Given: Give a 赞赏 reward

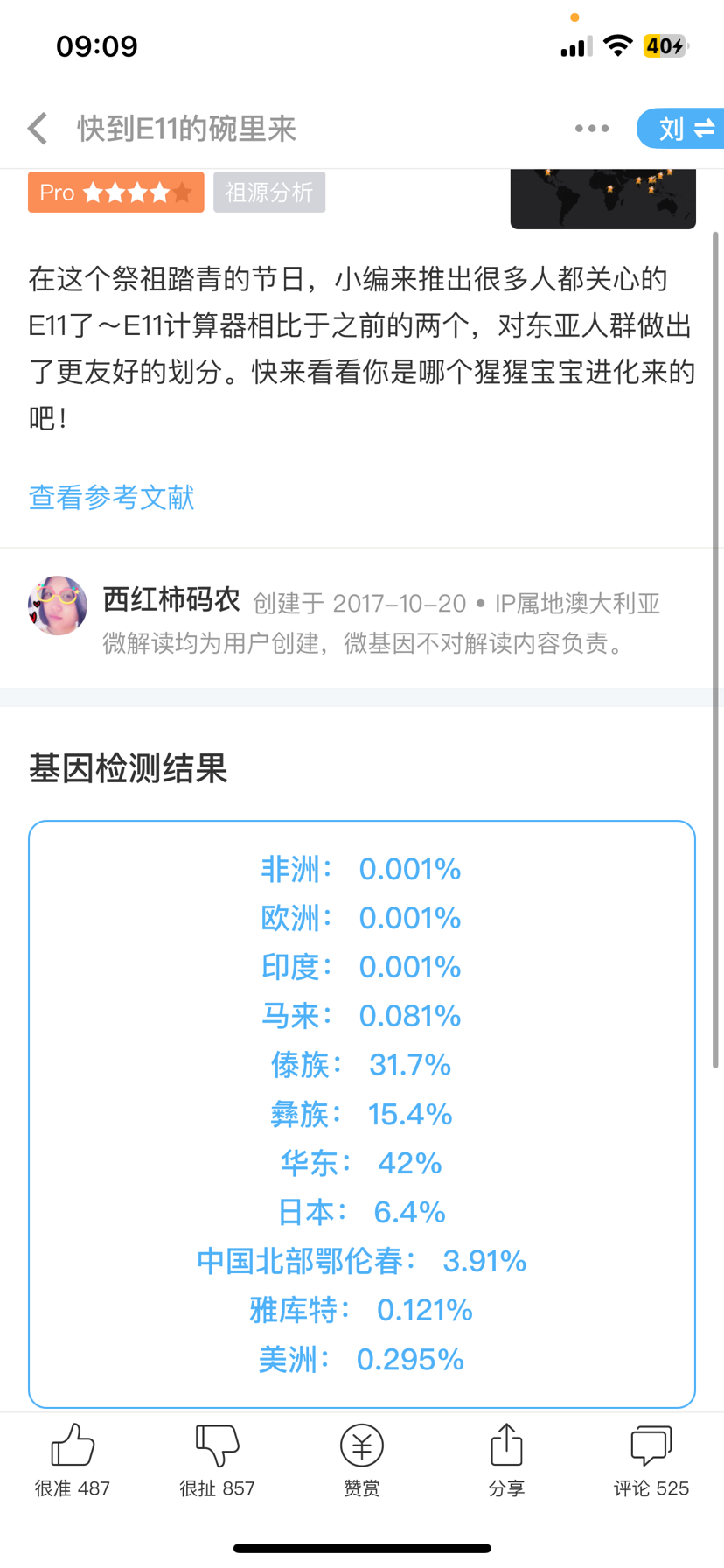Looking at the screenshot, I should pos(362,1460).
